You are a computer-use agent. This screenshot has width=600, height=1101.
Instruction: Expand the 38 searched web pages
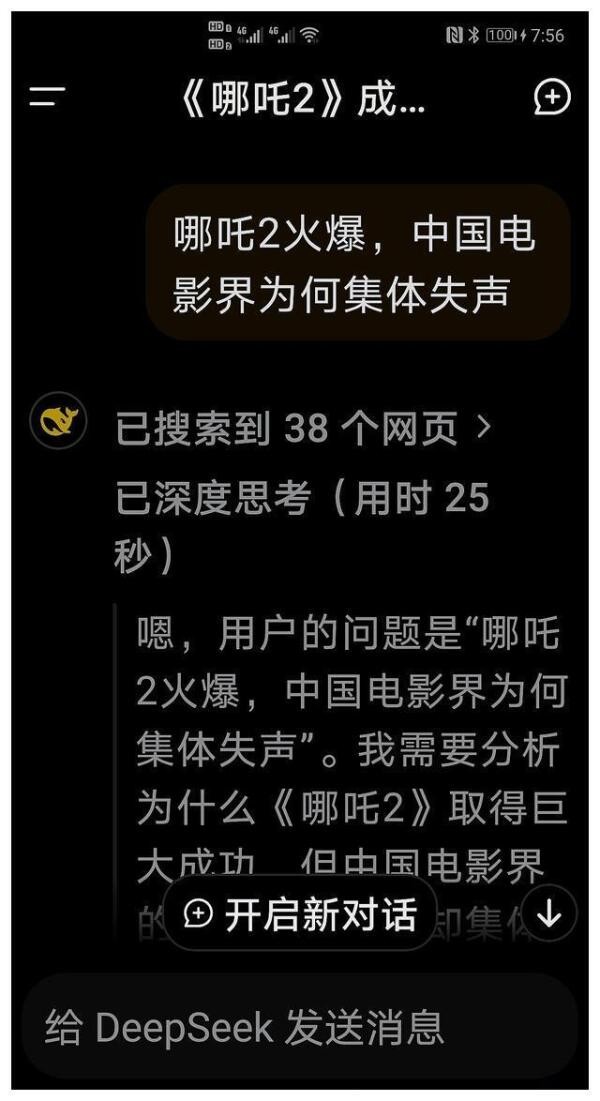[304, 428]
